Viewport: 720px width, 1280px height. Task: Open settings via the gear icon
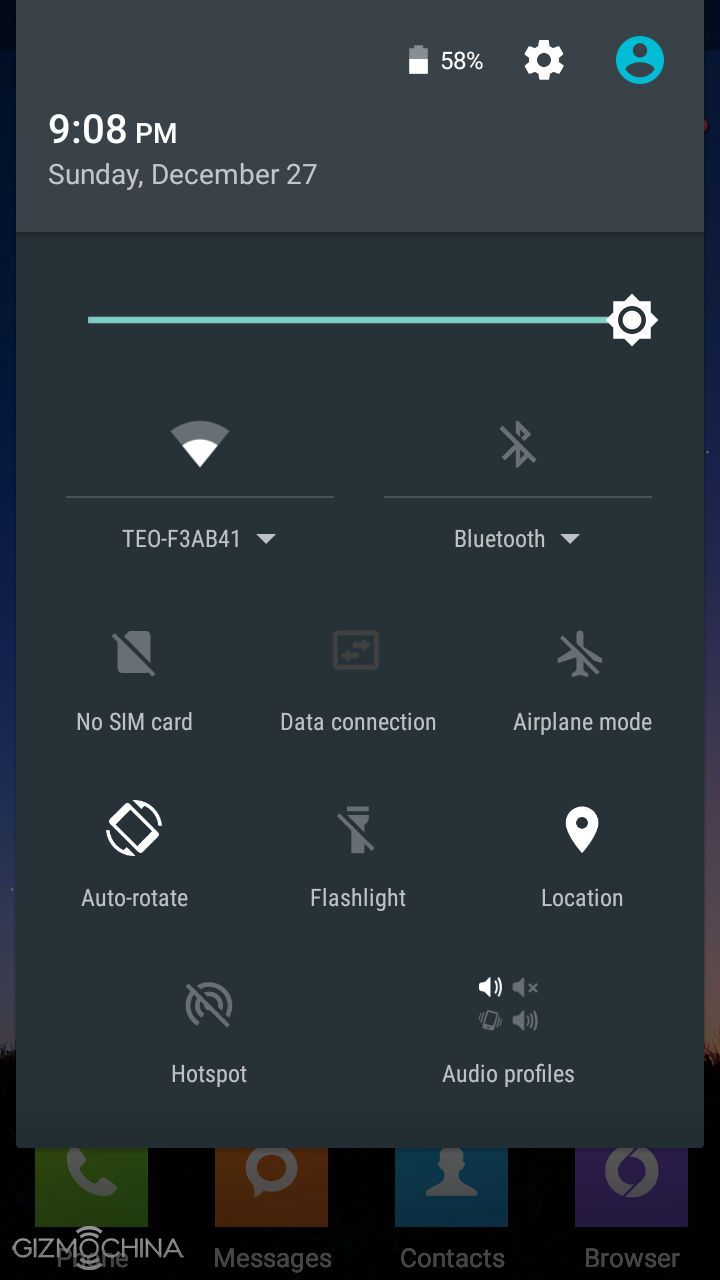coord(544,61)
